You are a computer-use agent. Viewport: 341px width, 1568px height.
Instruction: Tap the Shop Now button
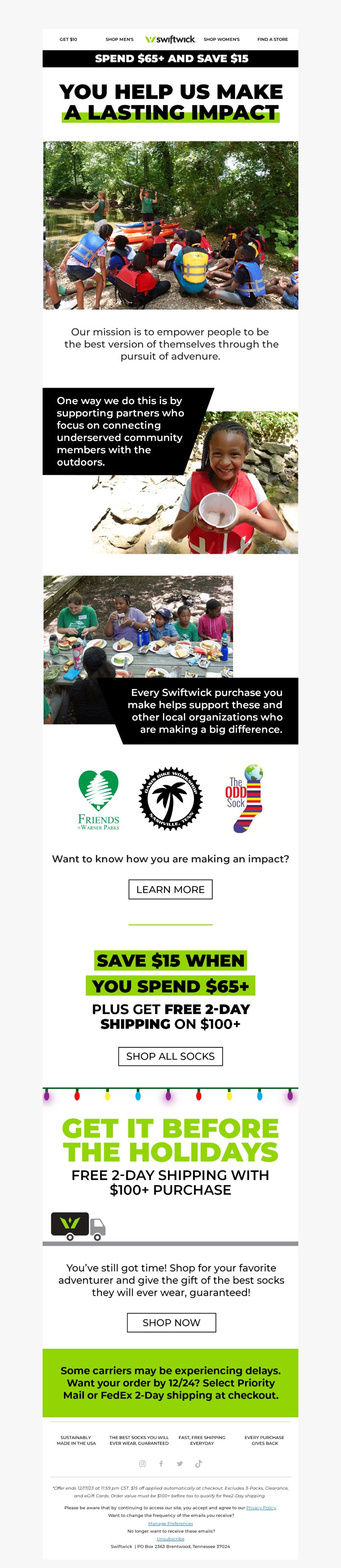pos(171,1323)
